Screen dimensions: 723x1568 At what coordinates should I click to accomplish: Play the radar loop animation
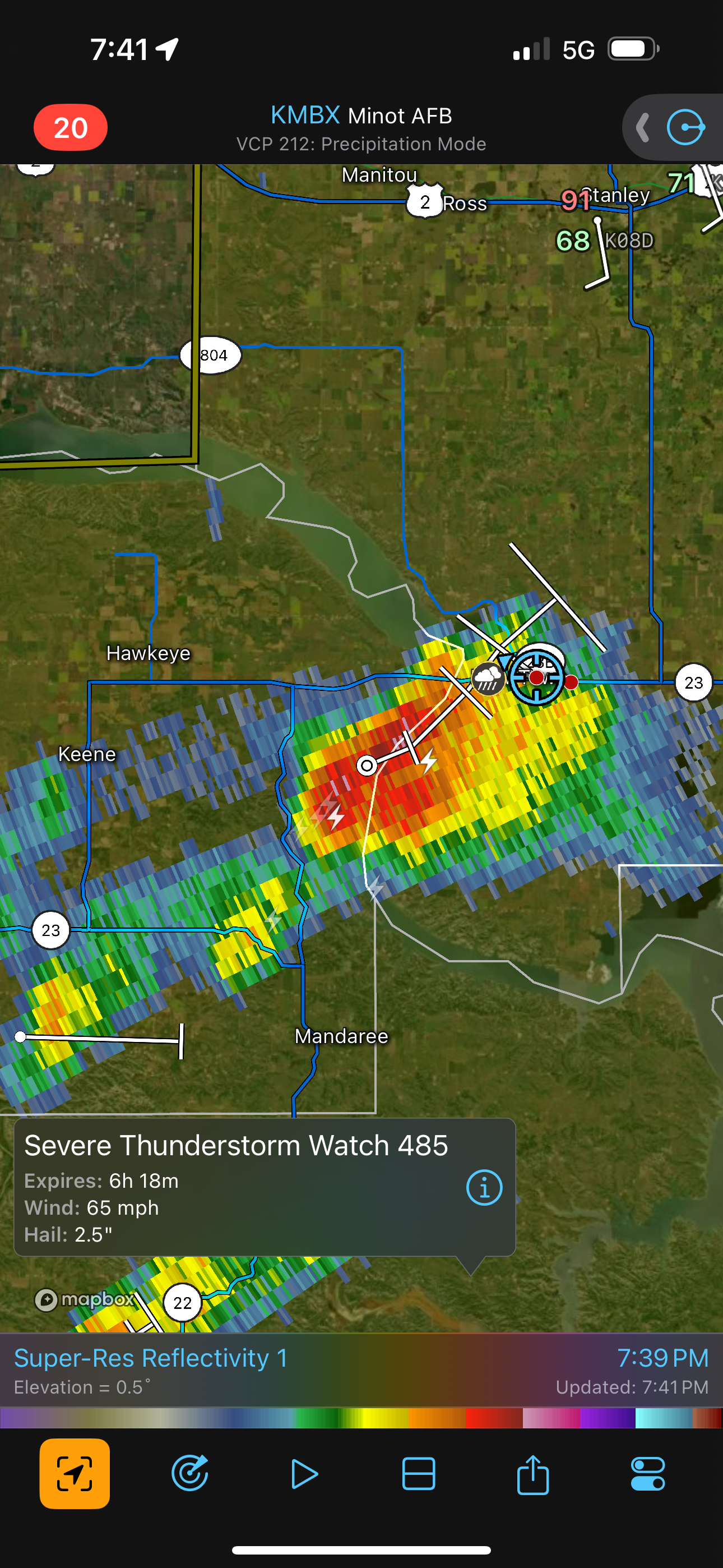coord(304,1474)
